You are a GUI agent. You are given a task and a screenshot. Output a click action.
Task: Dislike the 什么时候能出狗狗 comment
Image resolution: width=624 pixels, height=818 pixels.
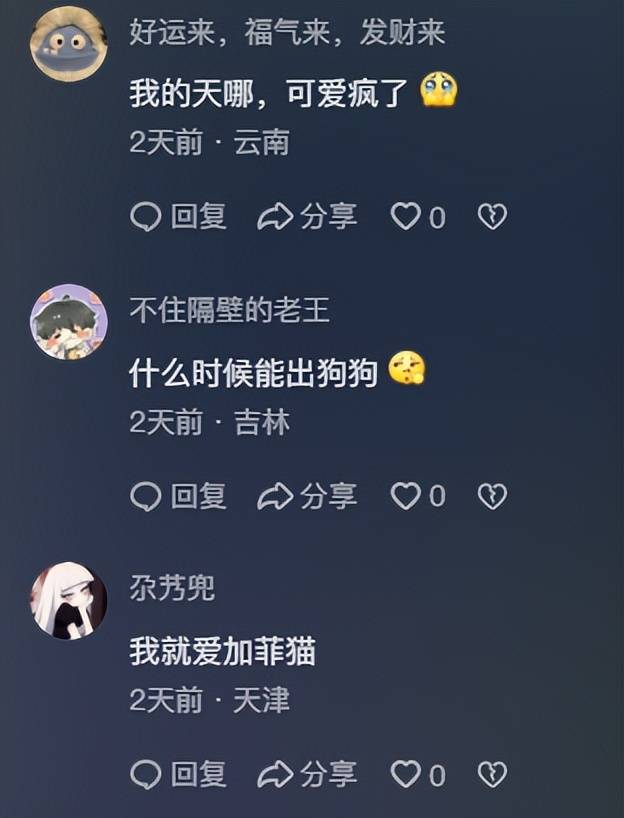492,495
